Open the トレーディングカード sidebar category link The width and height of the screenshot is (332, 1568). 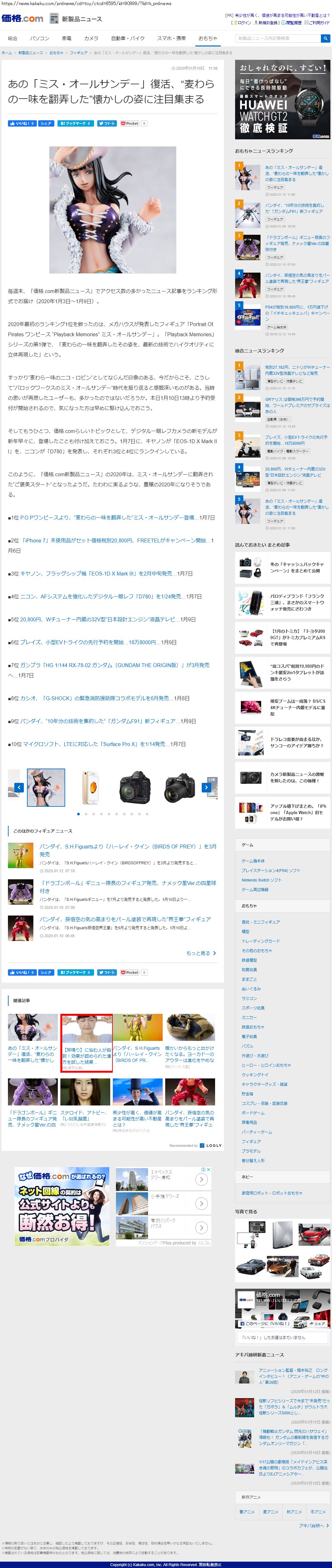(260, 941)
